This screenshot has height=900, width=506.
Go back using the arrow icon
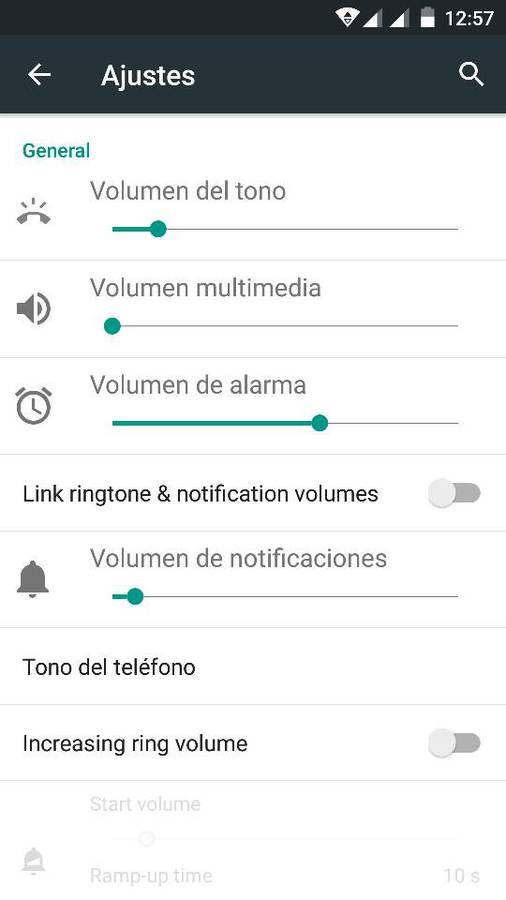coord(39,75)
